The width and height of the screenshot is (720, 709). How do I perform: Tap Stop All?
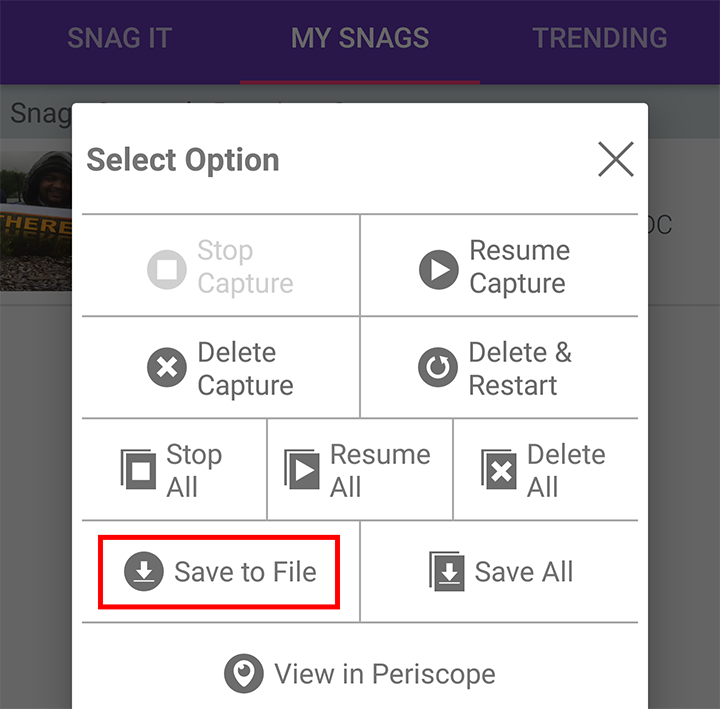click(x=174, y=470)
